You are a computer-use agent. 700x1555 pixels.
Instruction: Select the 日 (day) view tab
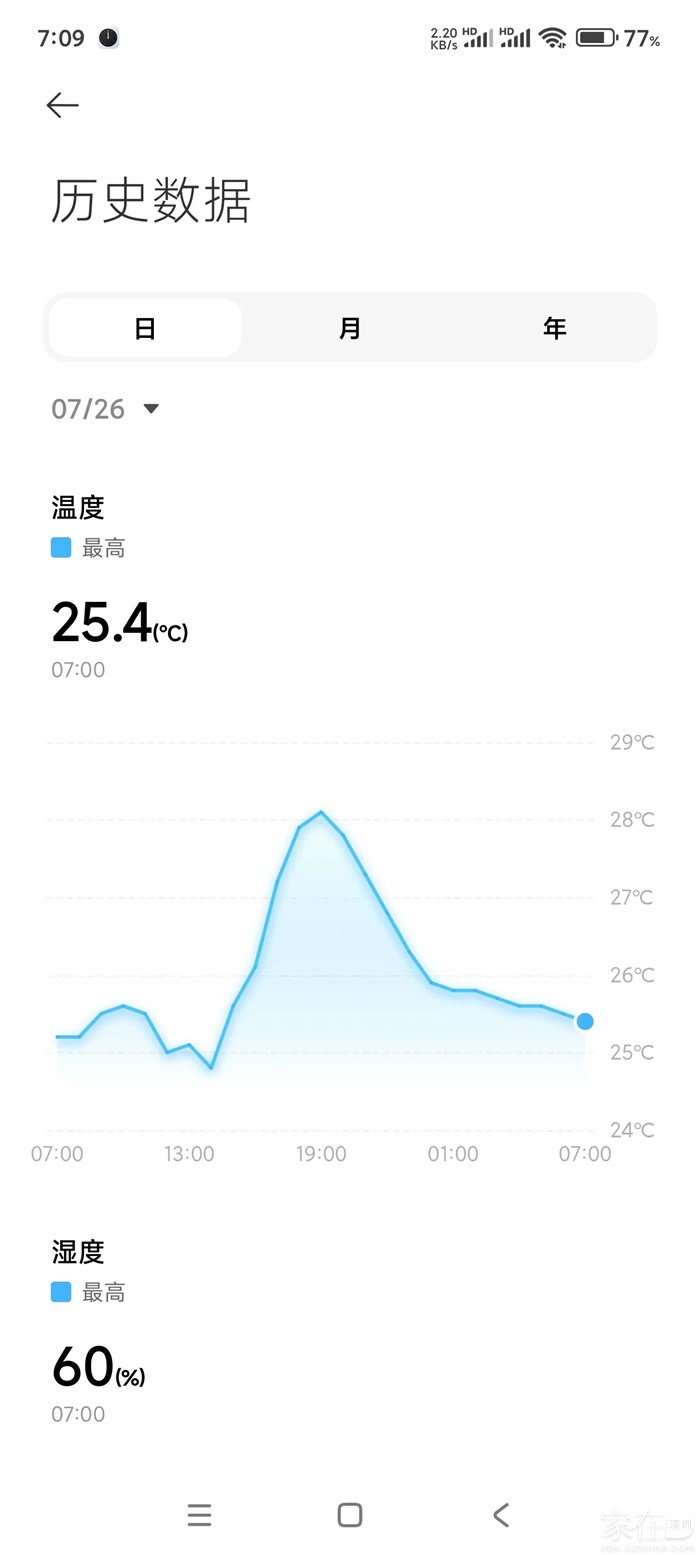tap(145, 328)
